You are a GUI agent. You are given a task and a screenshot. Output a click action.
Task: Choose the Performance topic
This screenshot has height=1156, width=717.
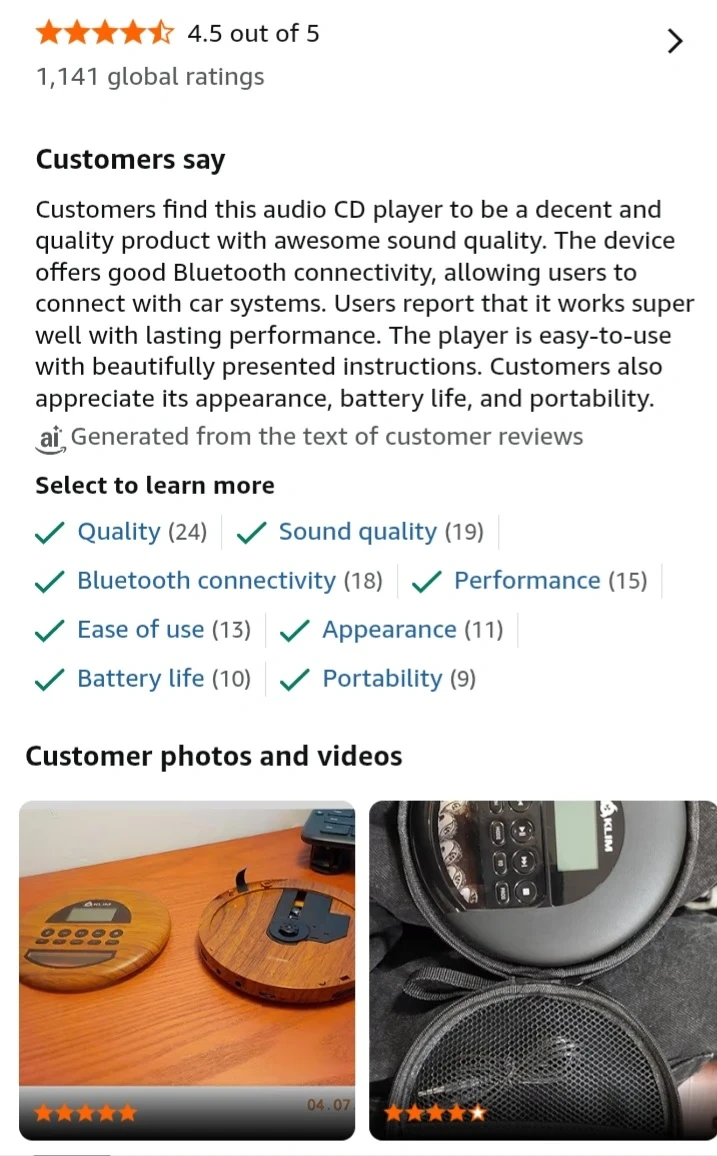(529, 581)
